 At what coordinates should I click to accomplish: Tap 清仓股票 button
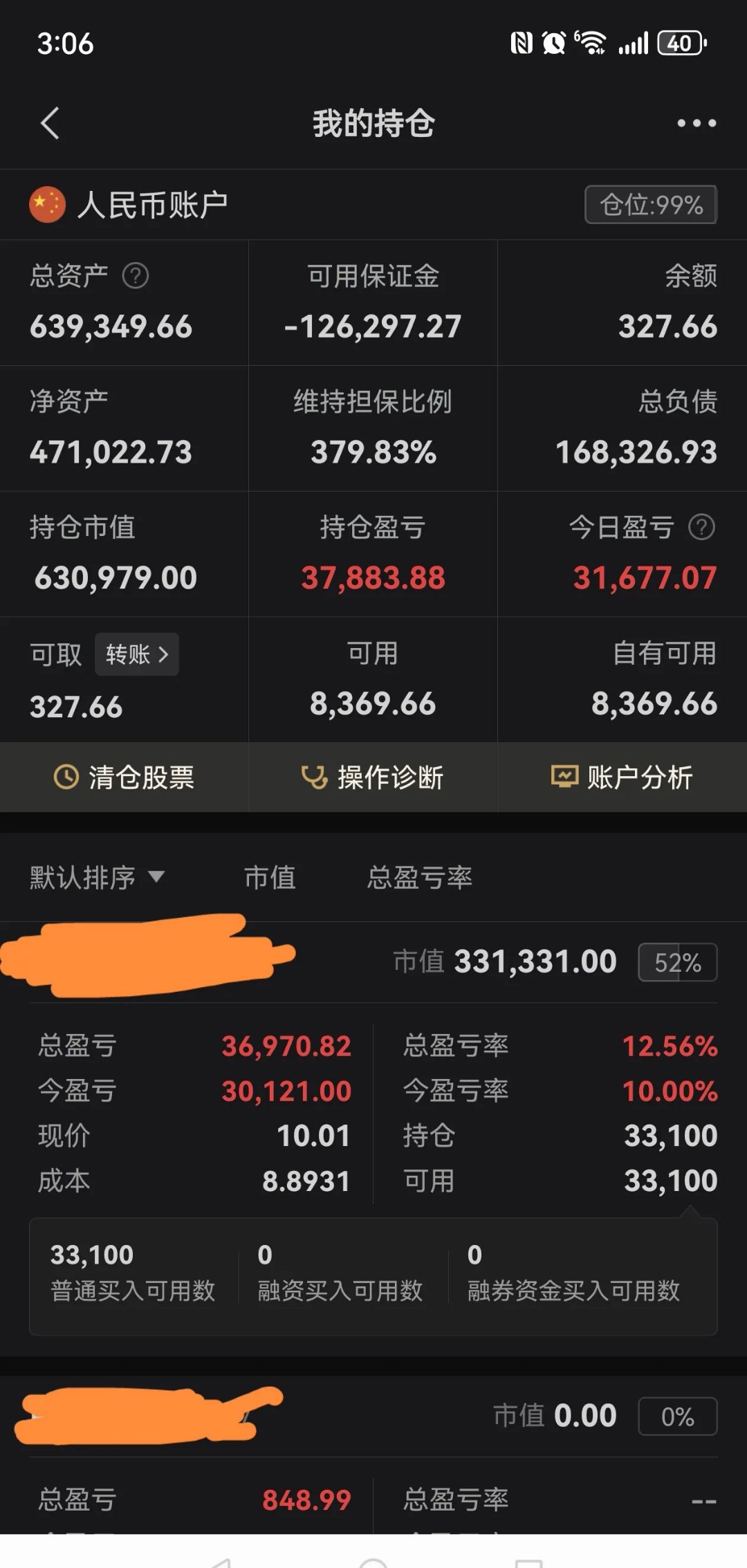pyautogui.click(x=124, y=777)
